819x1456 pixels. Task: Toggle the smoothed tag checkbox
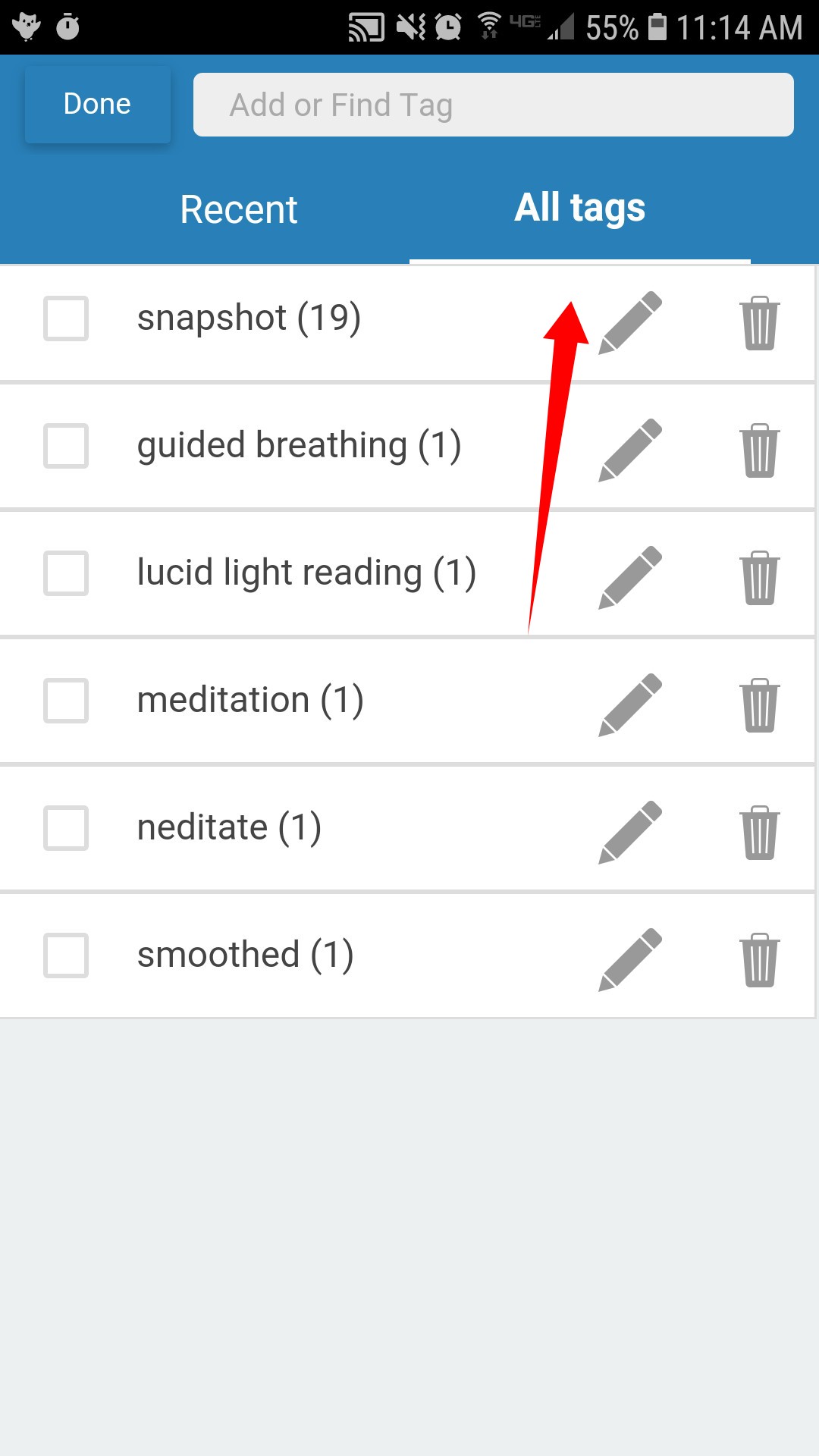[66, 955]
